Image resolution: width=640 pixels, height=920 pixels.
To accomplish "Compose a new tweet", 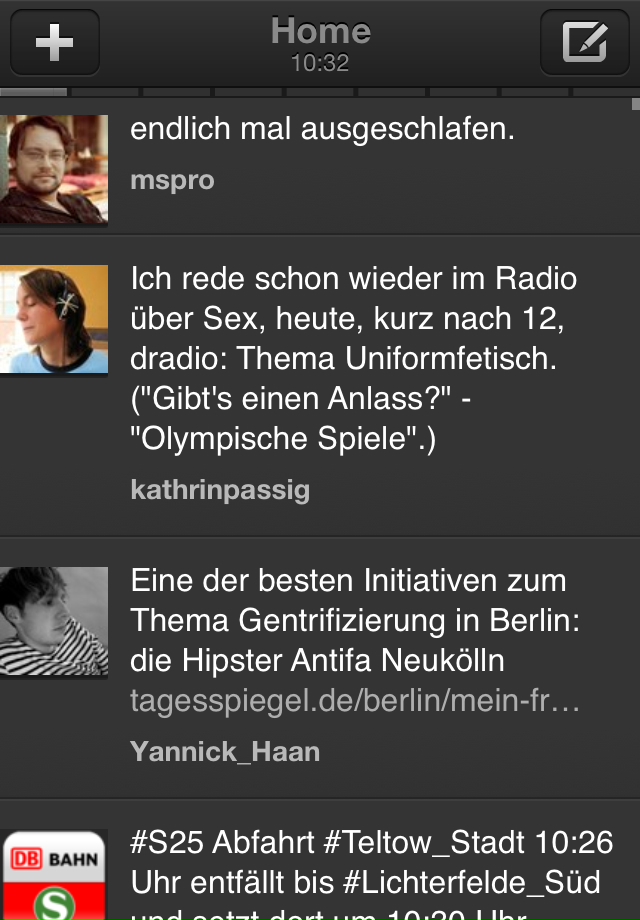I will pos(584,42).
